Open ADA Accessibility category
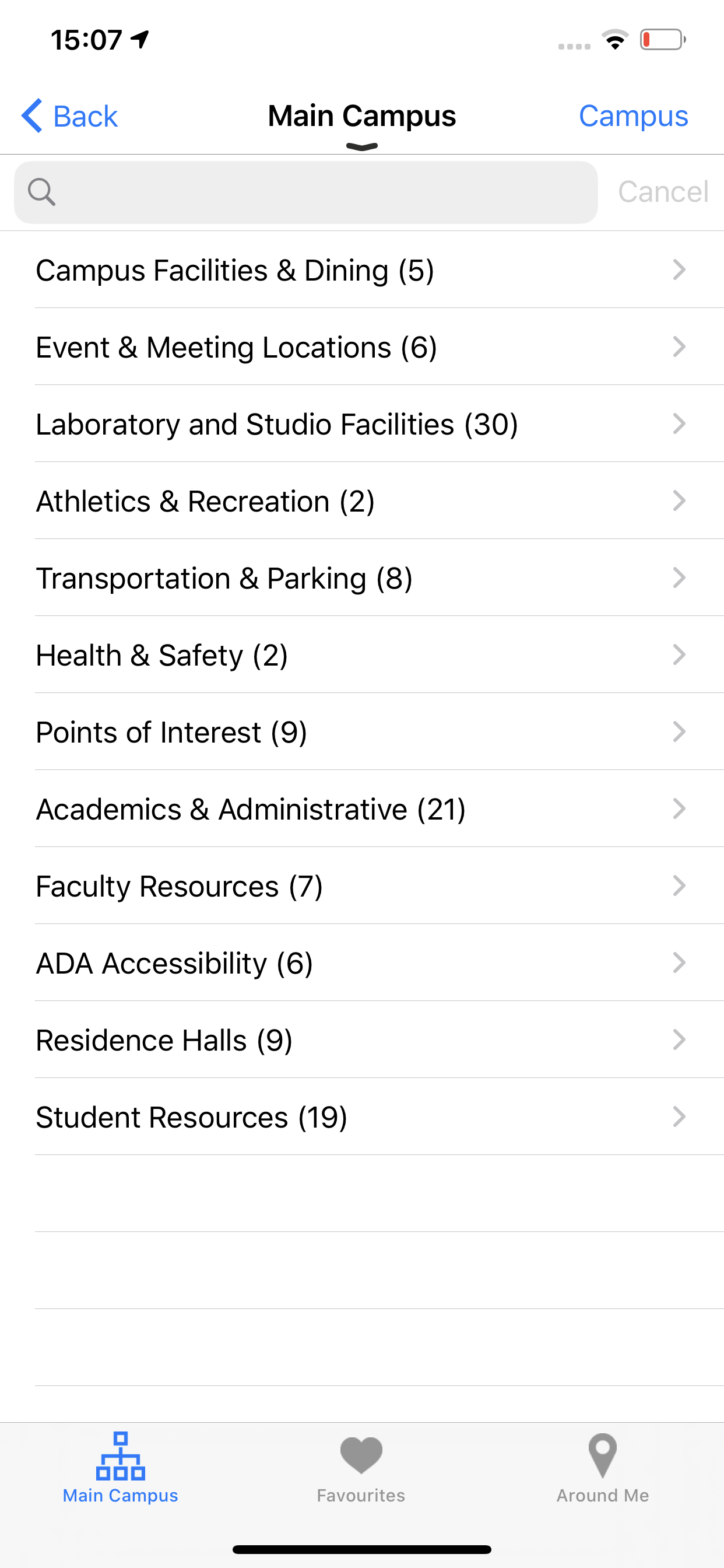This screenshot has height=1568, width=724. click(362, 963)
